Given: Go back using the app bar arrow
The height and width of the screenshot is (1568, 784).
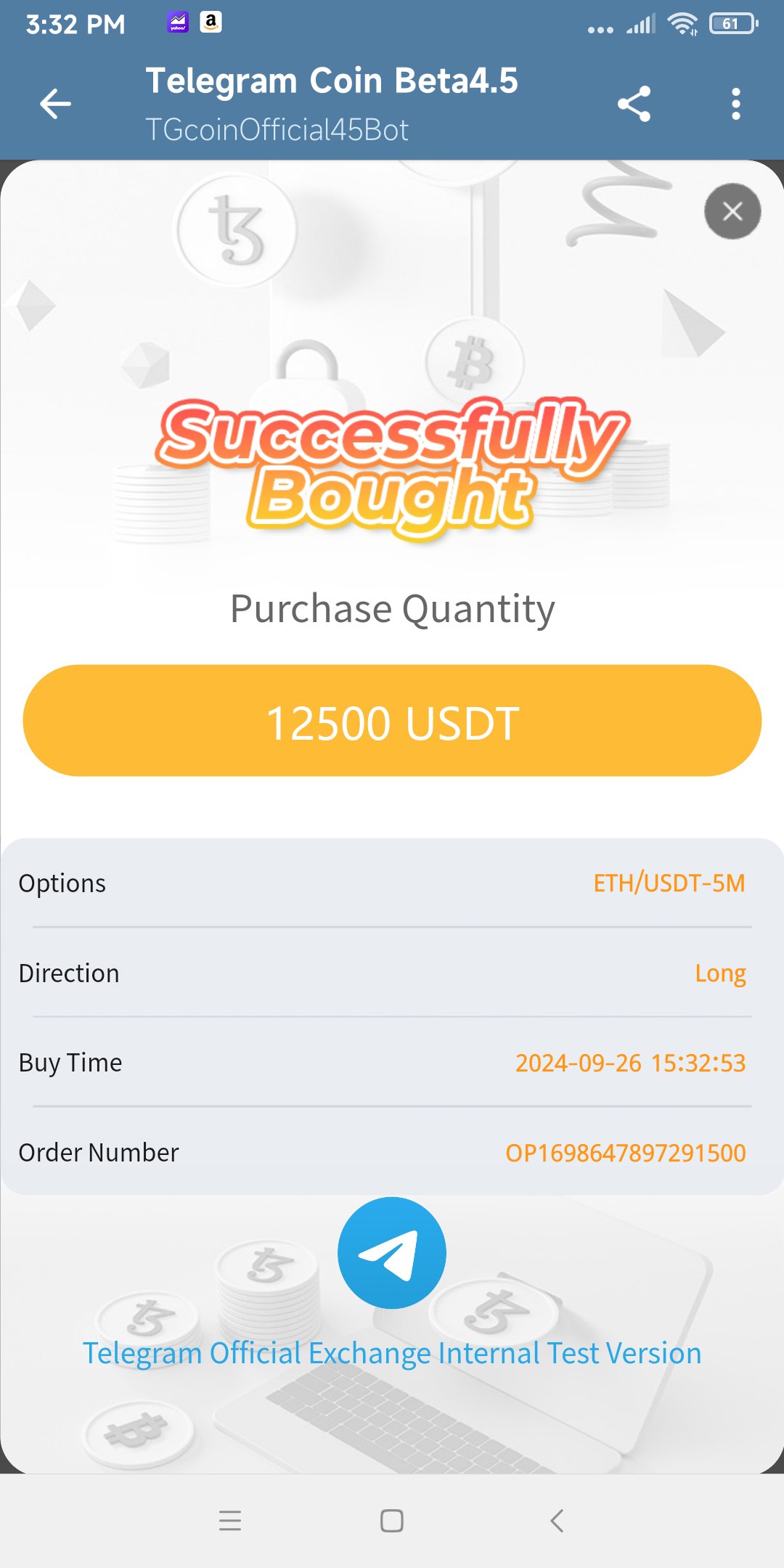Looking at the screenshot, I should 55,104.
